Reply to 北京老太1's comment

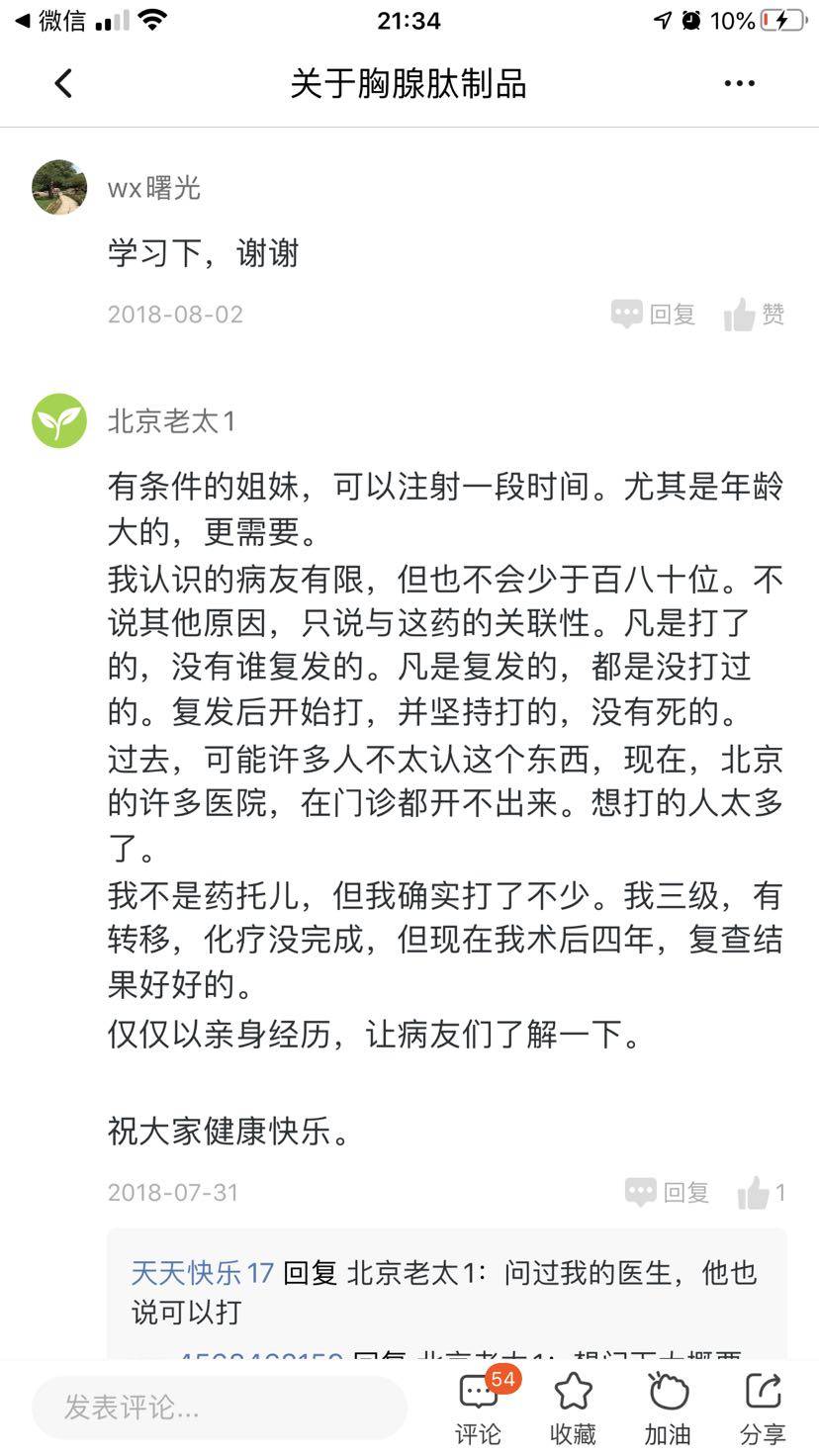(x=668, y=1193)
